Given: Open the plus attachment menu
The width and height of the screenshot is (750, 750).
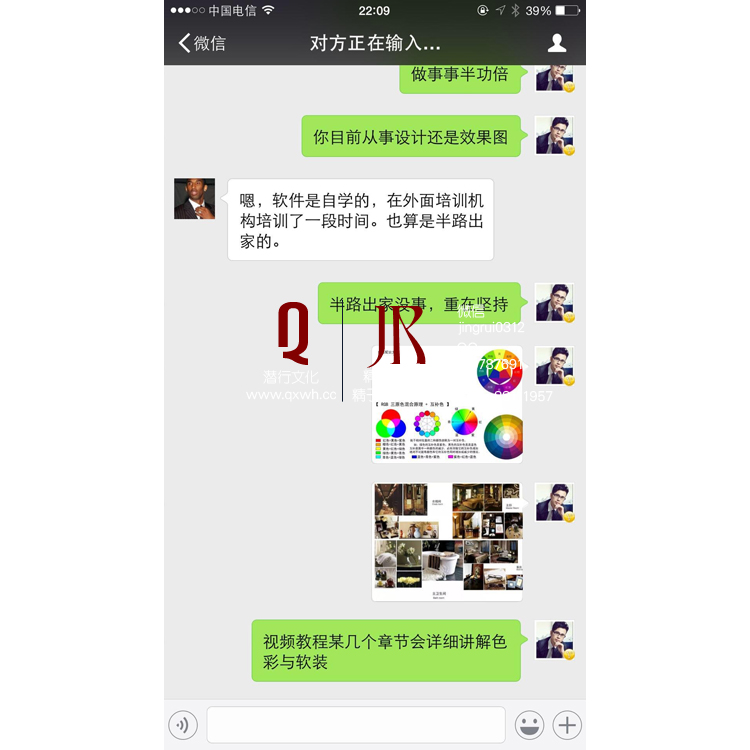Looking at the screenshot, I should (567, 724).
